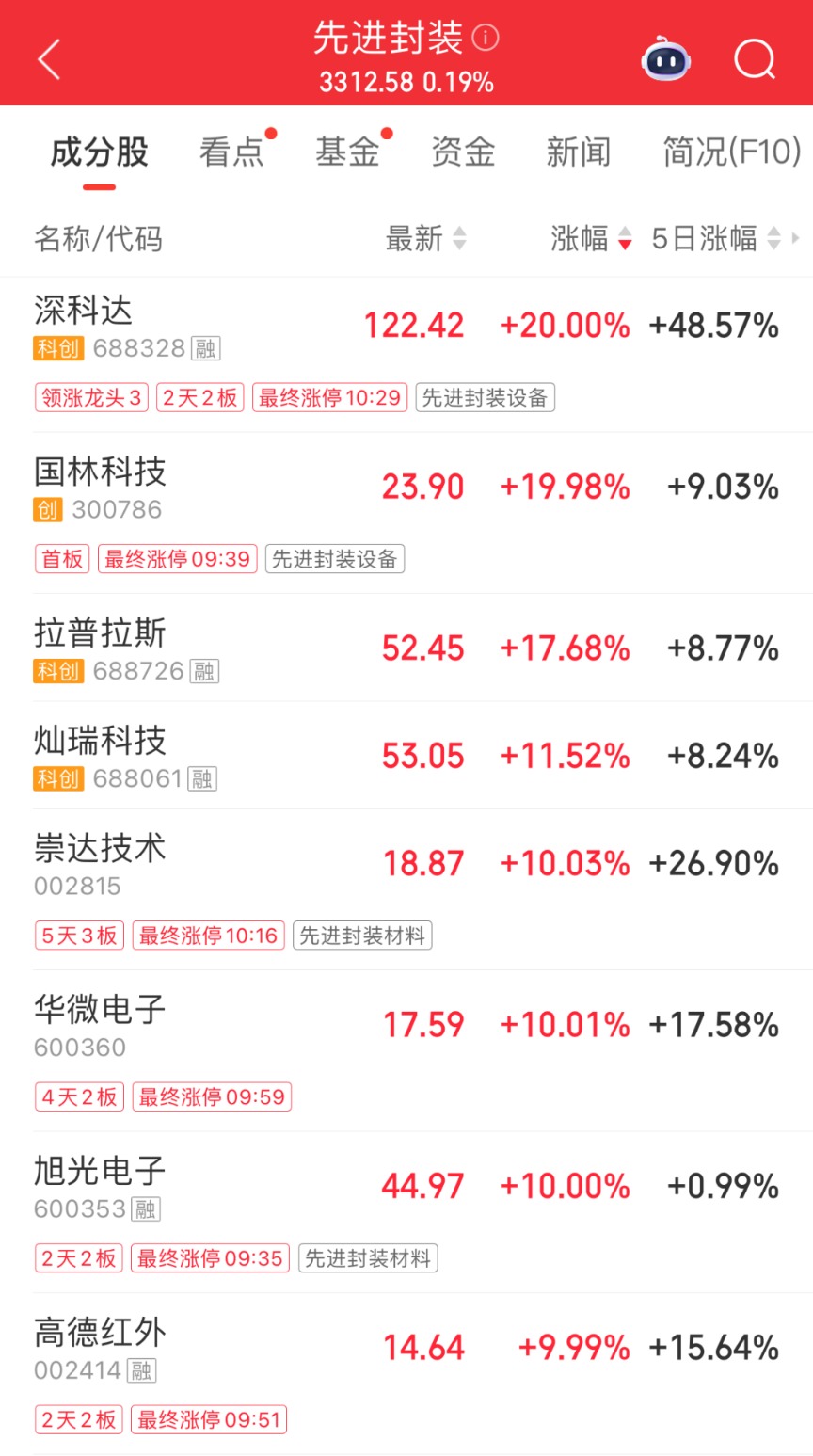Sort the list by 涨幅
This screenshot has width=813, height=1456.
tap(591, 239)
